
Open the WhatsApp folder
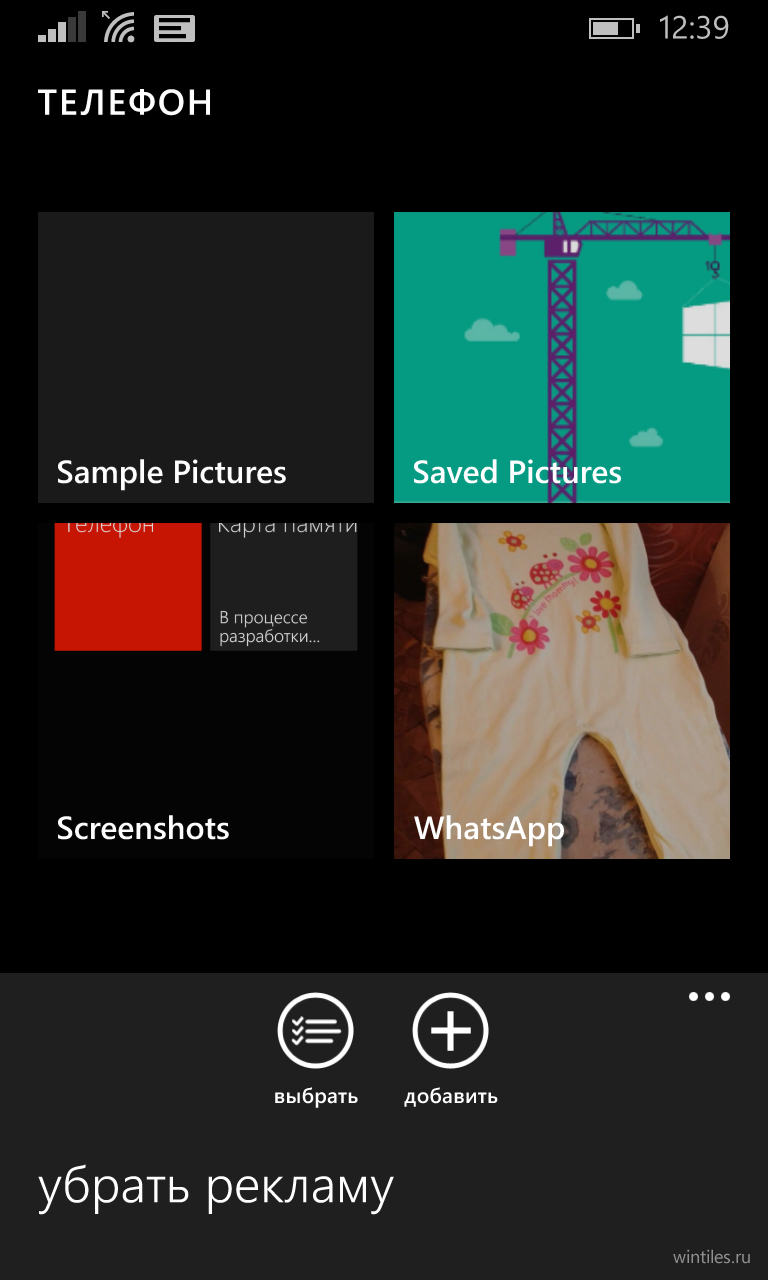click(562, 690)
